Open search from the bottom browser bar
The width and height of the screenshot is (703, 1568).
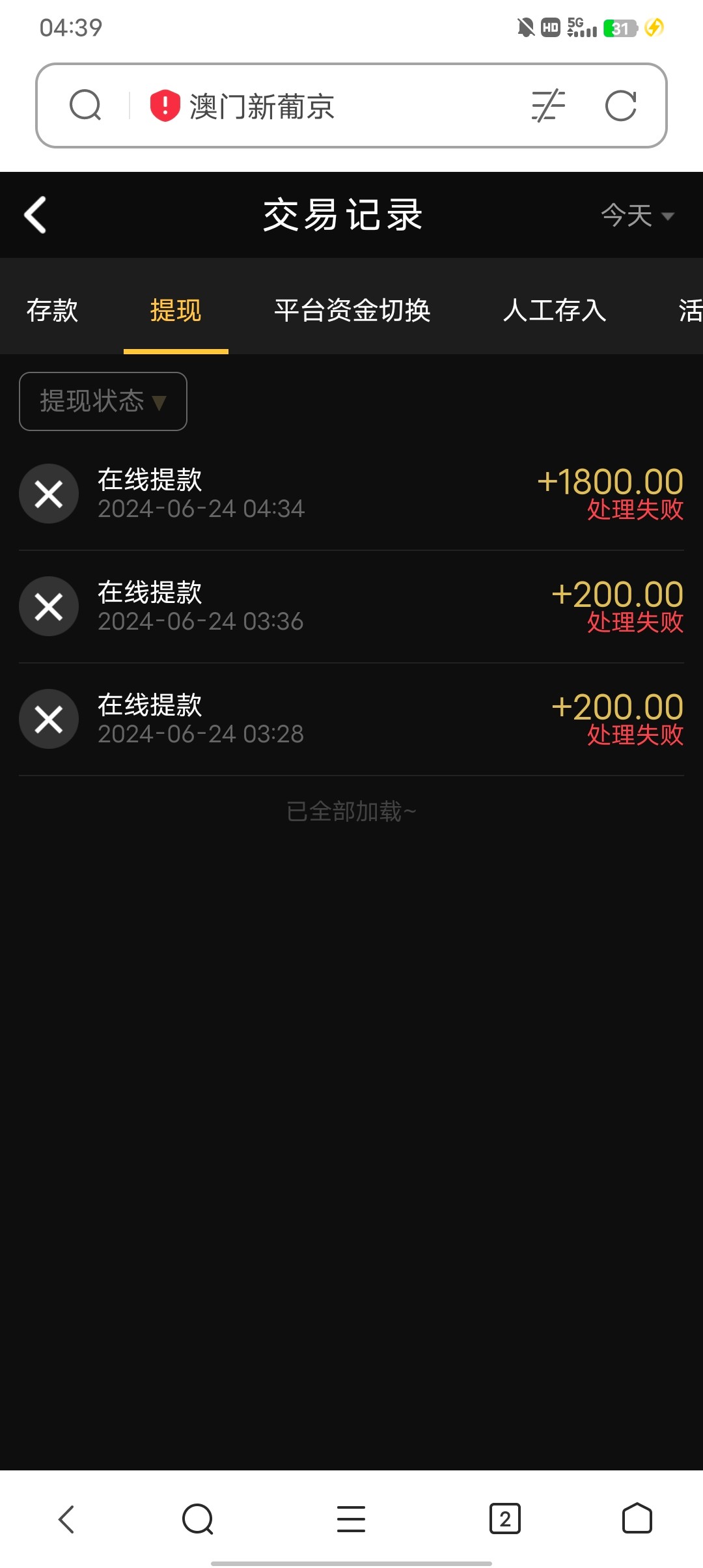(x=198, y=1519)
